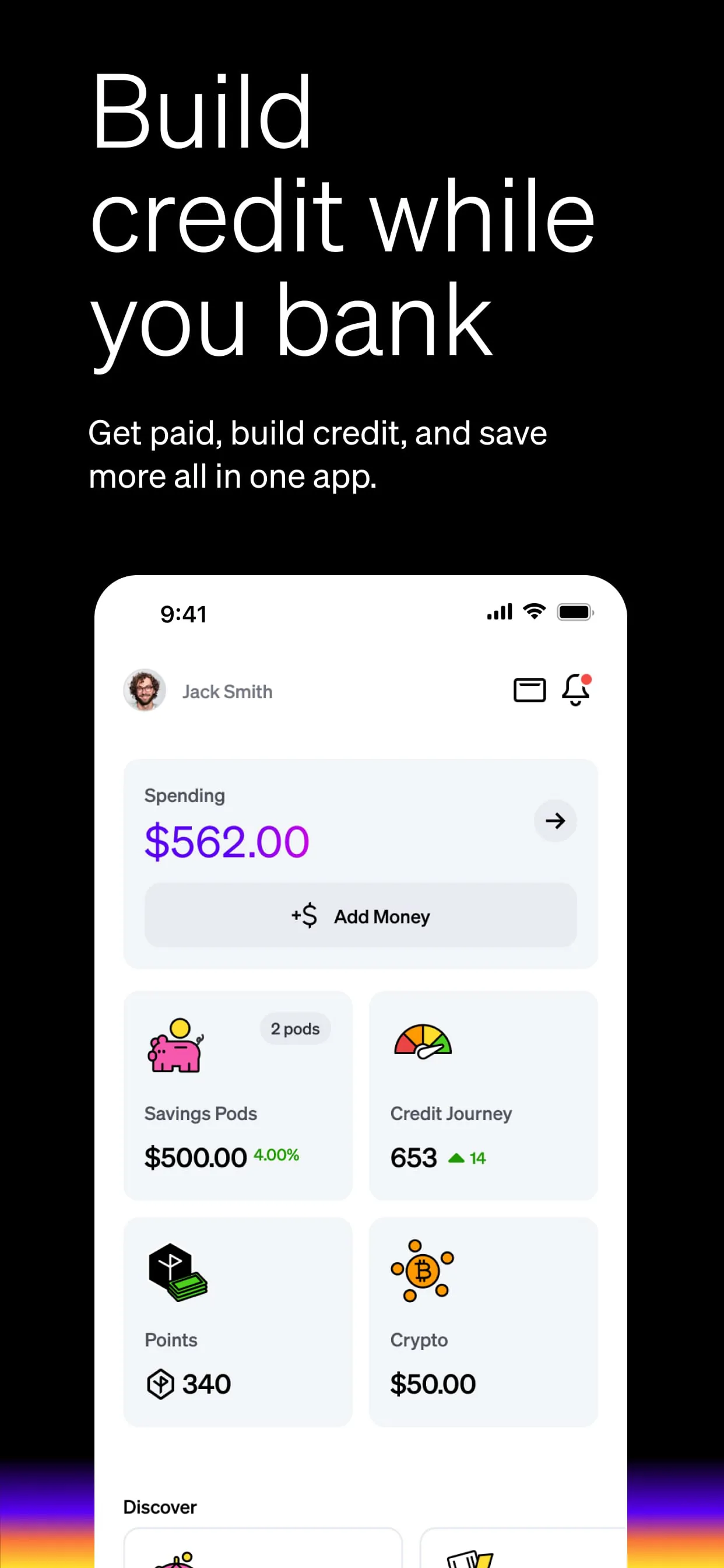724x1568 pixels.
Task: Open the card management icon
Action: pyautogui.click(x=529, y=690)
